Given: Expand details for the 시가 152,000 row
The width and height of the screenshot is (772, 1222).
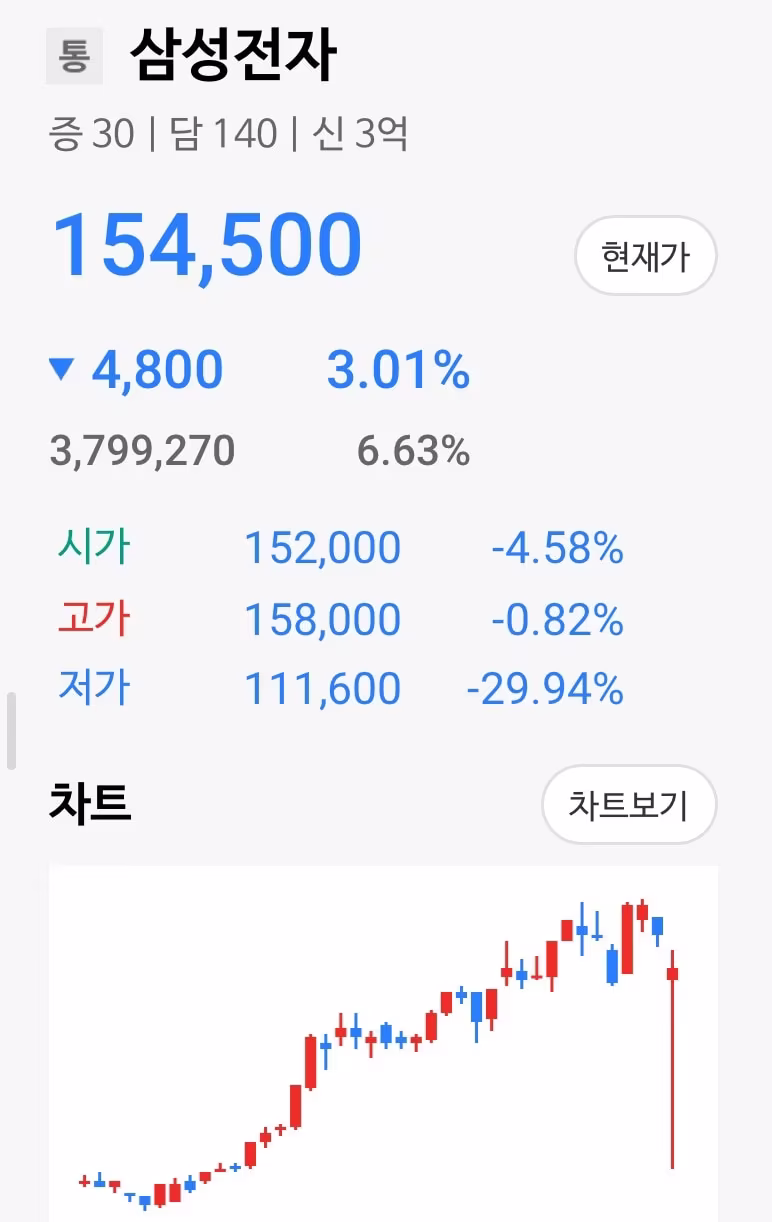Looking at the screenshot, I should (x=322, y=548).
